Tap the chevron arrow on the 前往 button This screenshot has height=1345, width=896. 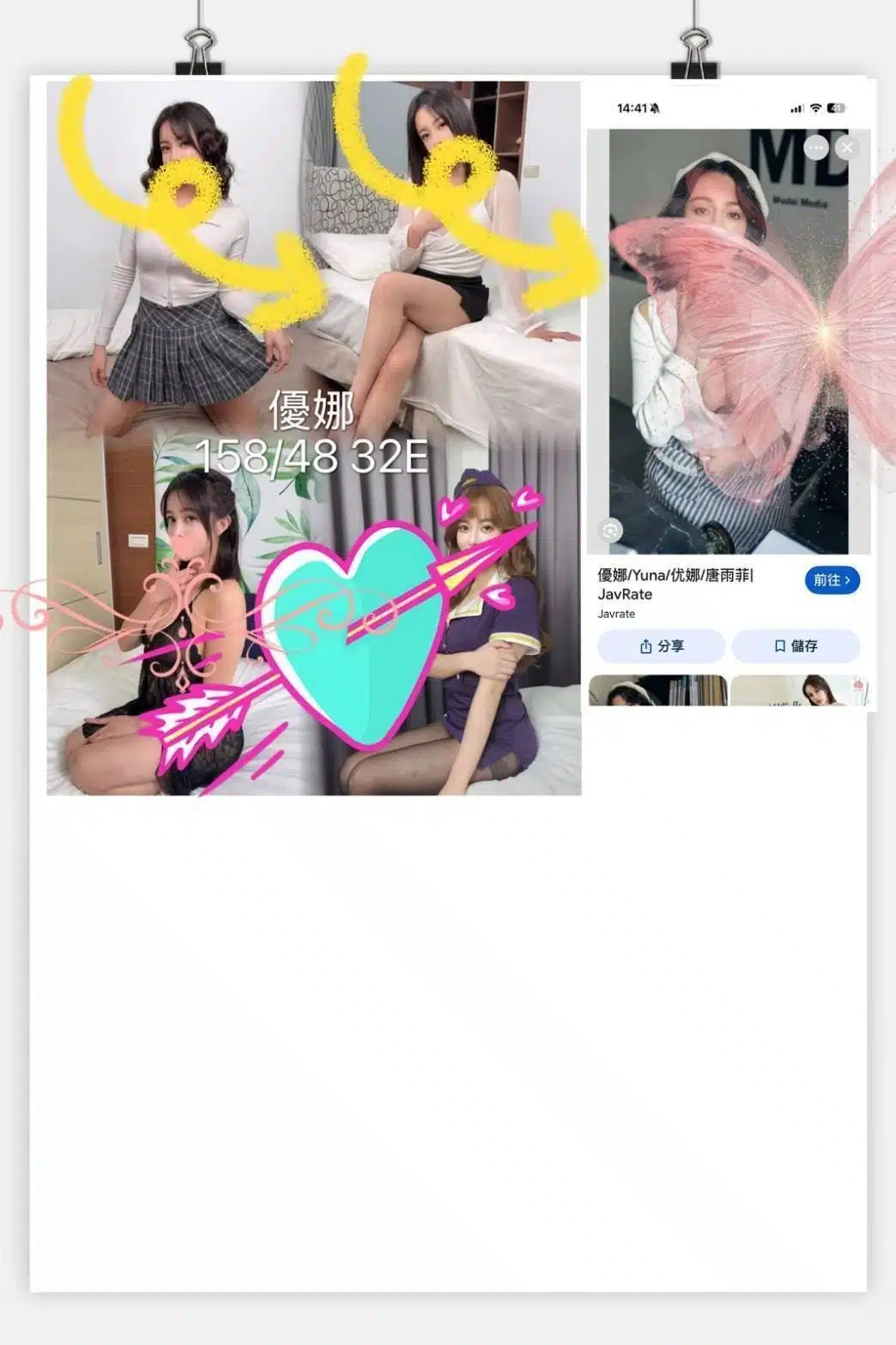click(x=848, y=580)
